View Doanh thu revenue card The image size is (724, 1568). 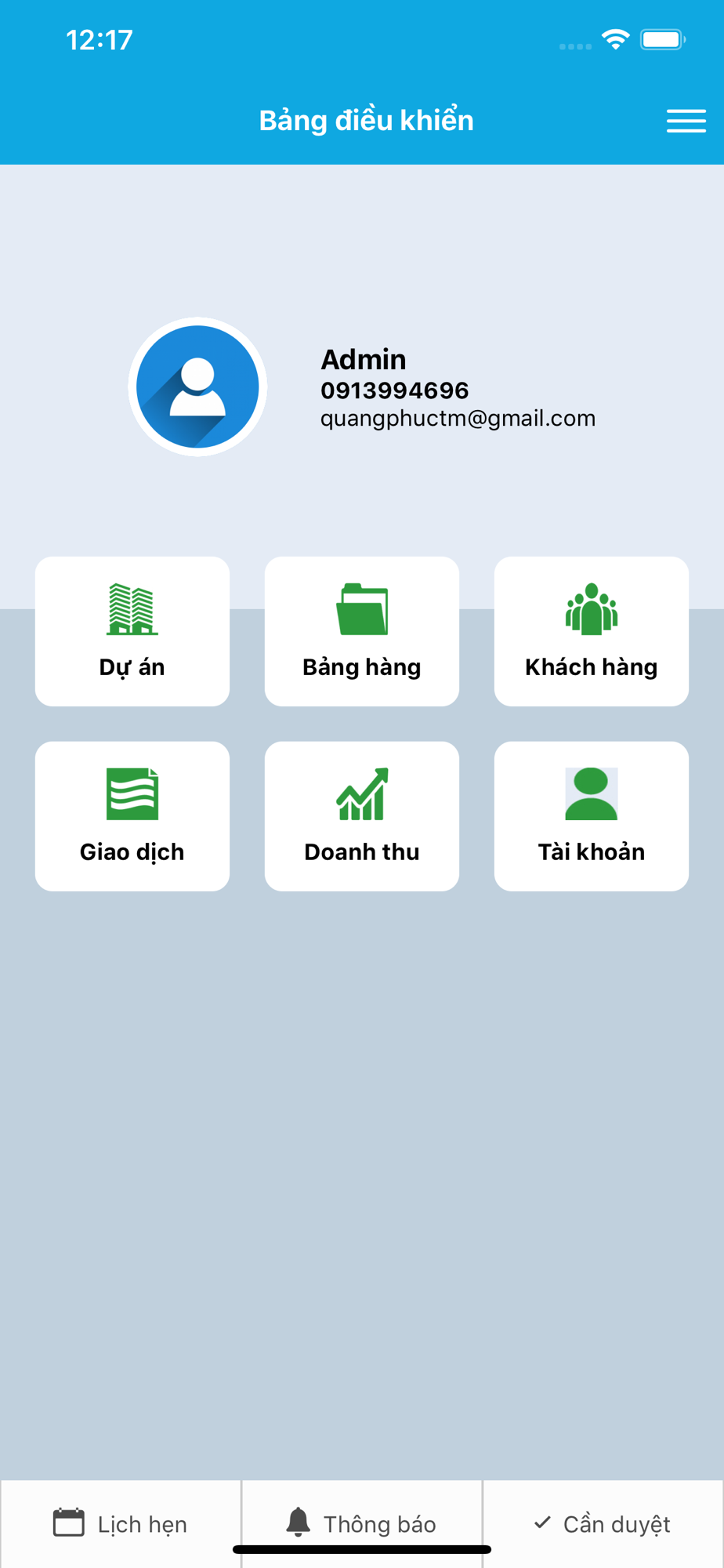click(x=362, y=816)
